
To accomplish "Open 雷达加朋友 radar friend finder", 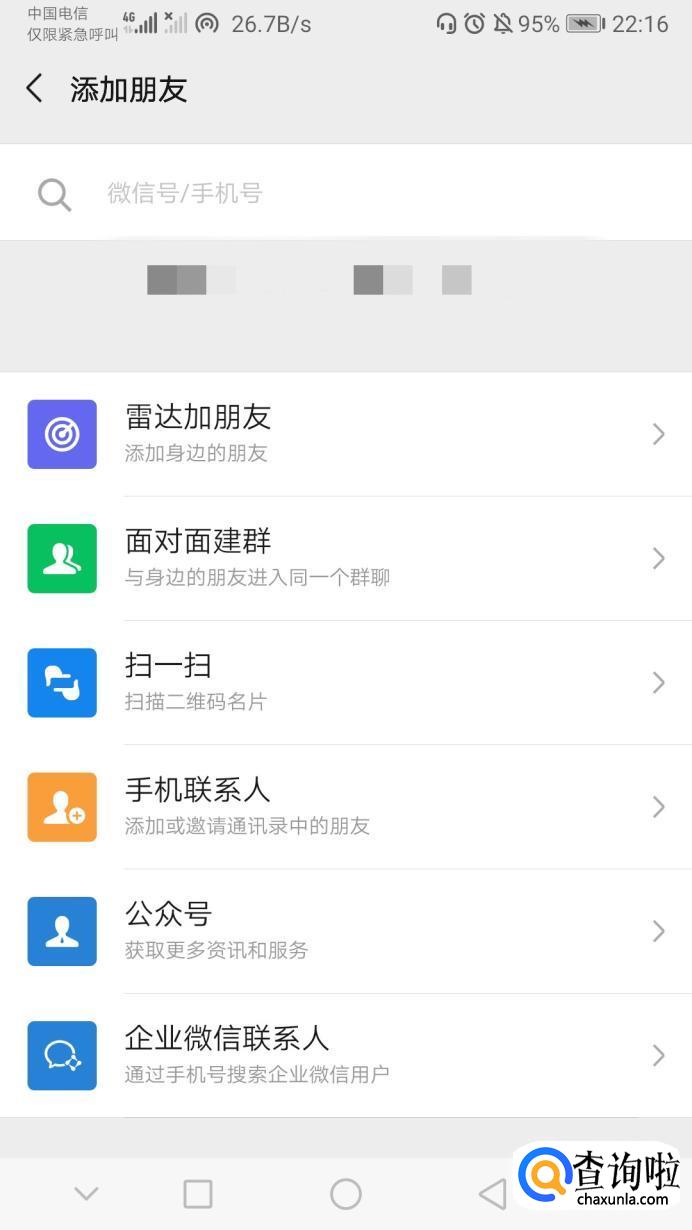I will 346,434.
